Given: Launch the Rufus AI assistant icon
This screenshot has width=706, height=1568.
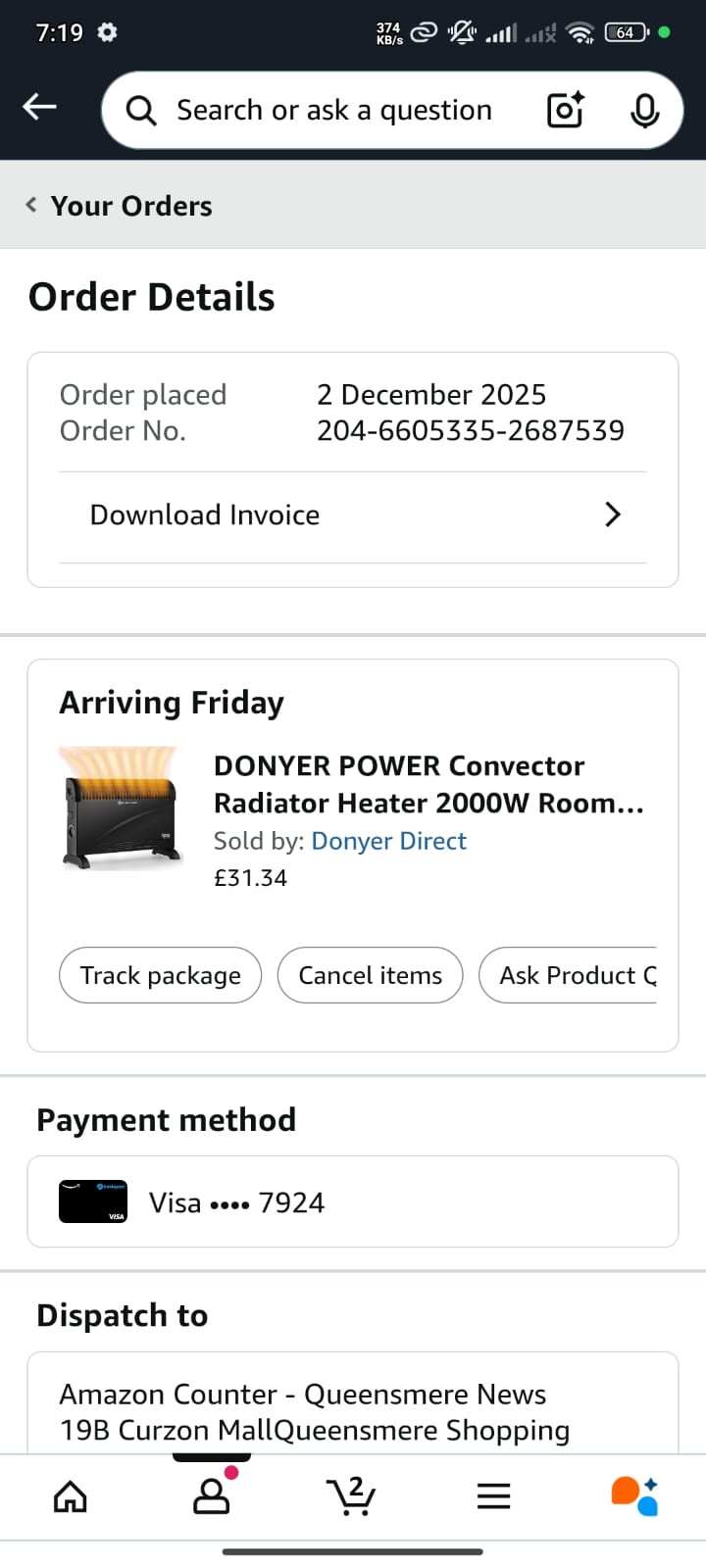Looking at the screenshot, I should pyautogui.click(x=634, y=1496).
